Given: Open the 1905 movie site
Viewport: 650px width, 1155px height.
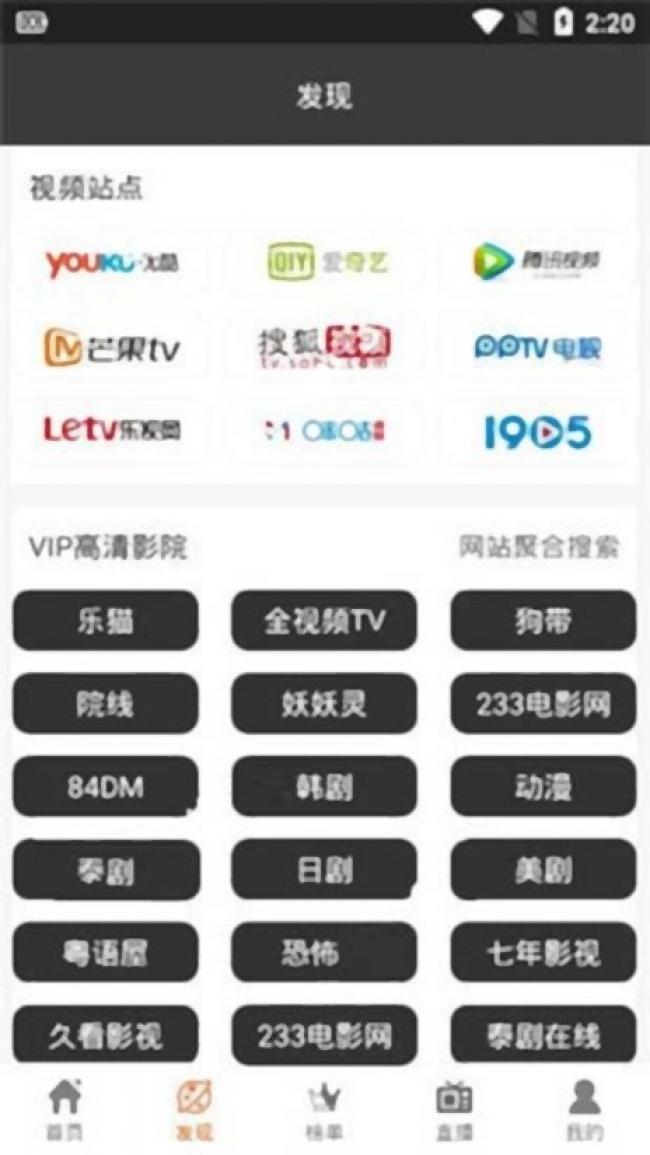Looking at the screenshot, I should pos(538,431).
